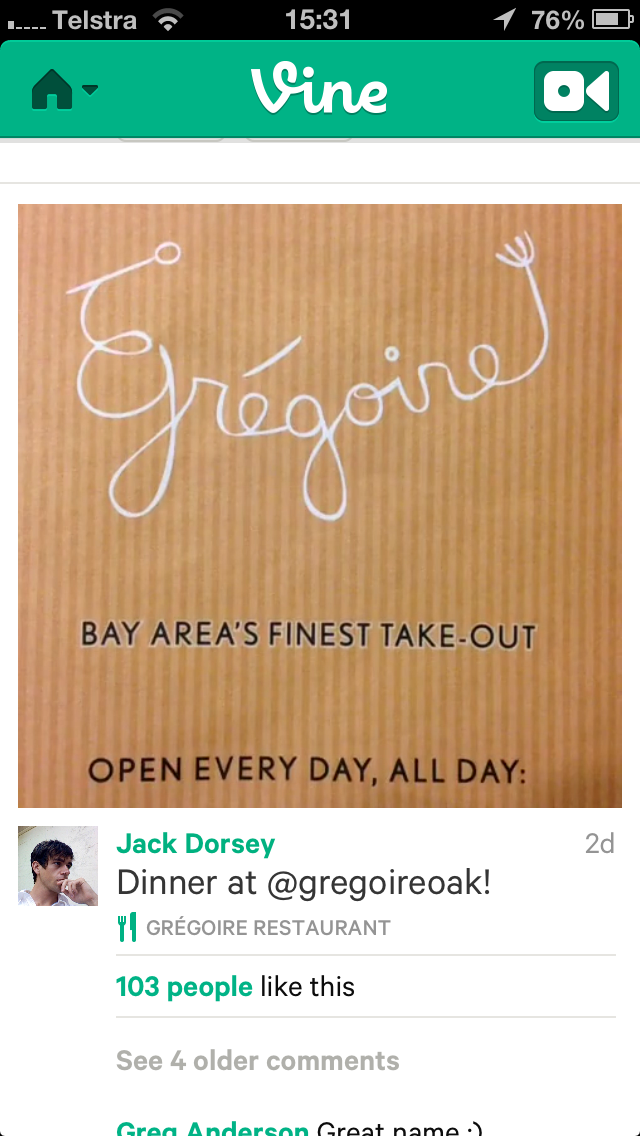Play the Grégoire video post
Screen dimensions: 640x1136
coord(320,506)
